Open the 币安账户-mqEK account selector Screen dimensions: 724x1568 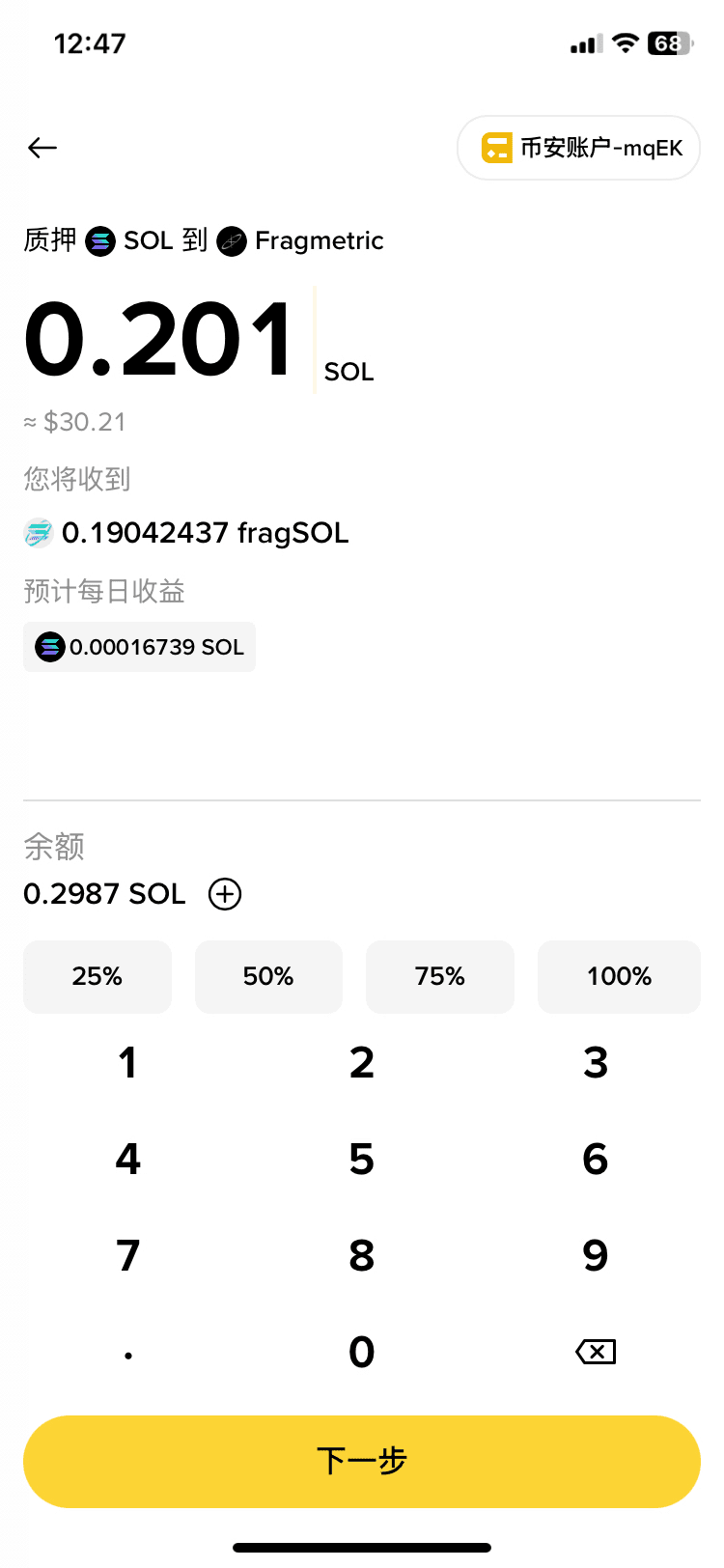click(578, 148)
